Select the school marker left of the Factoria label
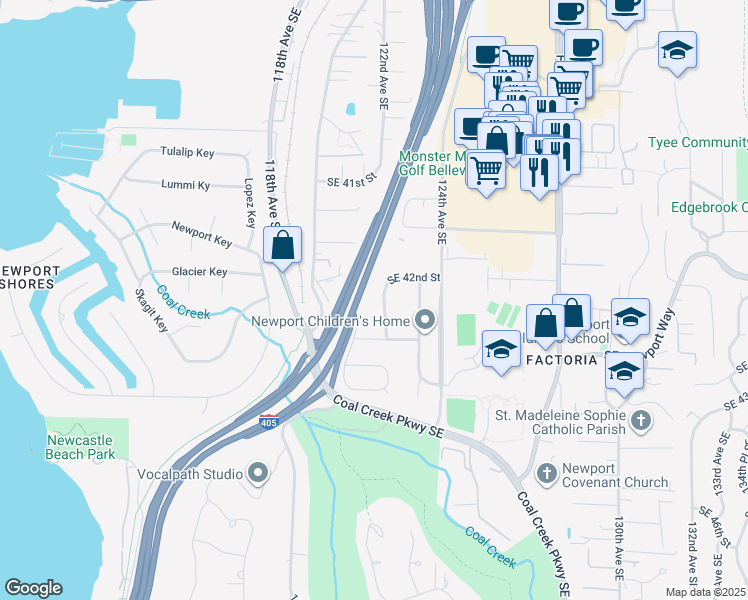The height and width of the screenshot is (600, 748). pos(501,350)
